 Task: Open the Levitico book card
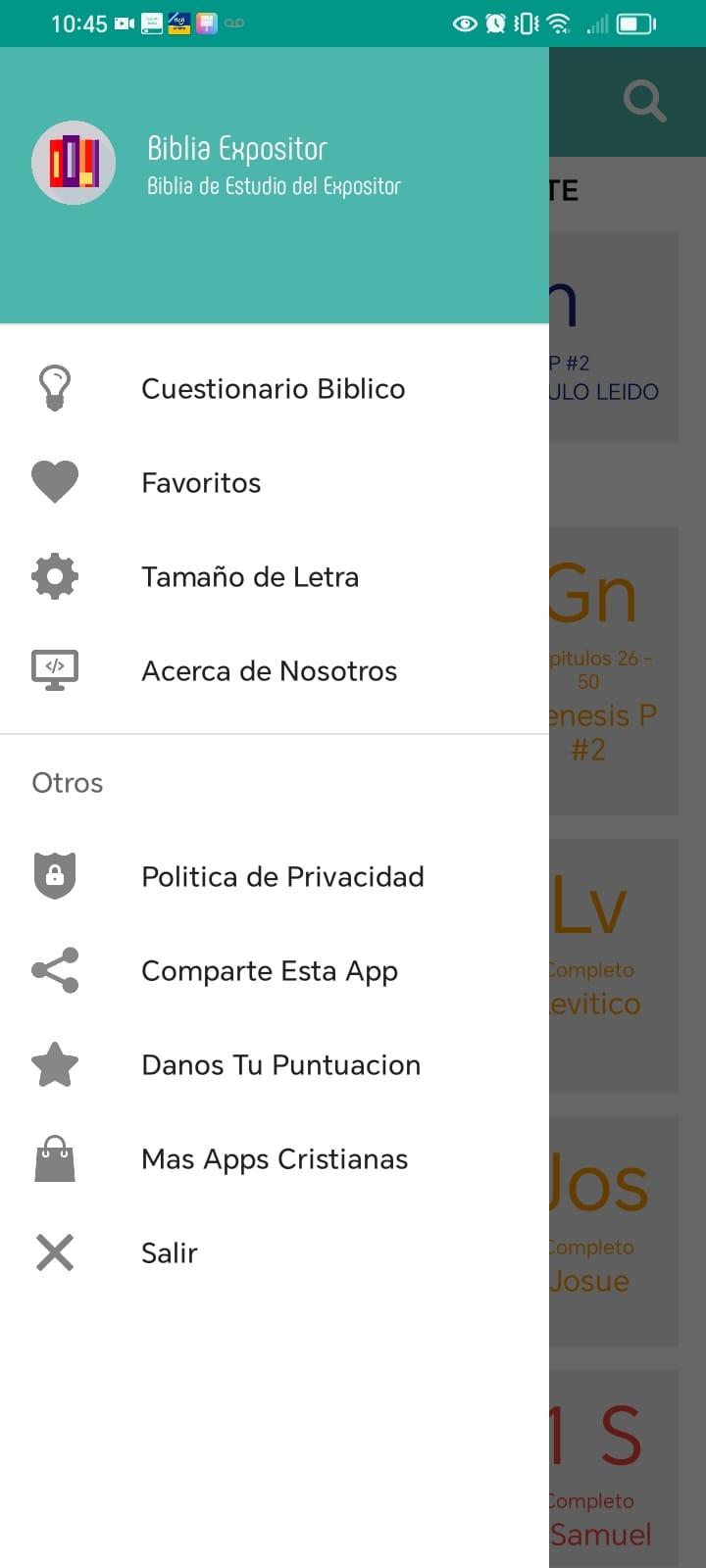pos(614,965)
